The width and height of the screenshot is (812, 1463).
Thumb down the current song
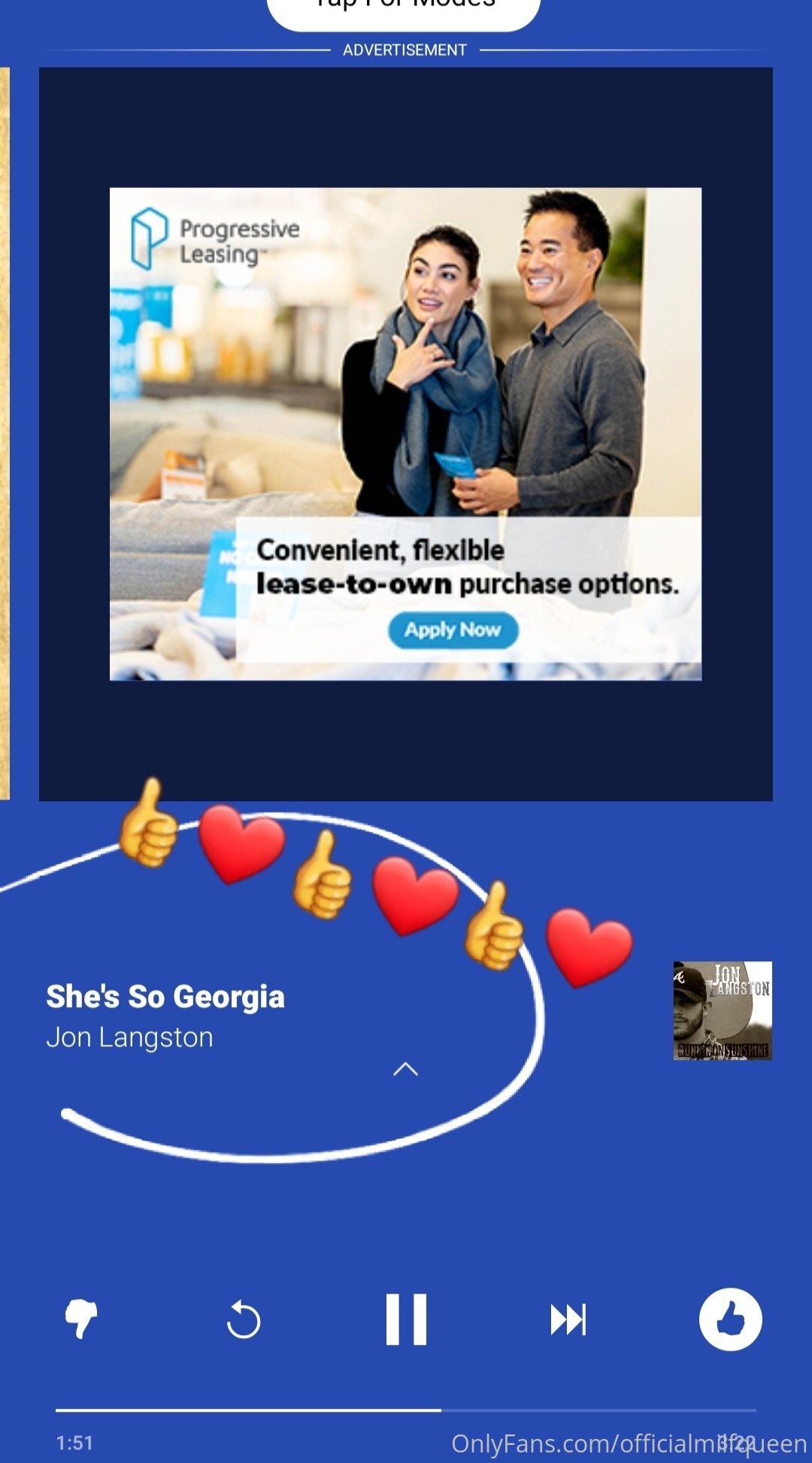click(x=81, y=1319)
